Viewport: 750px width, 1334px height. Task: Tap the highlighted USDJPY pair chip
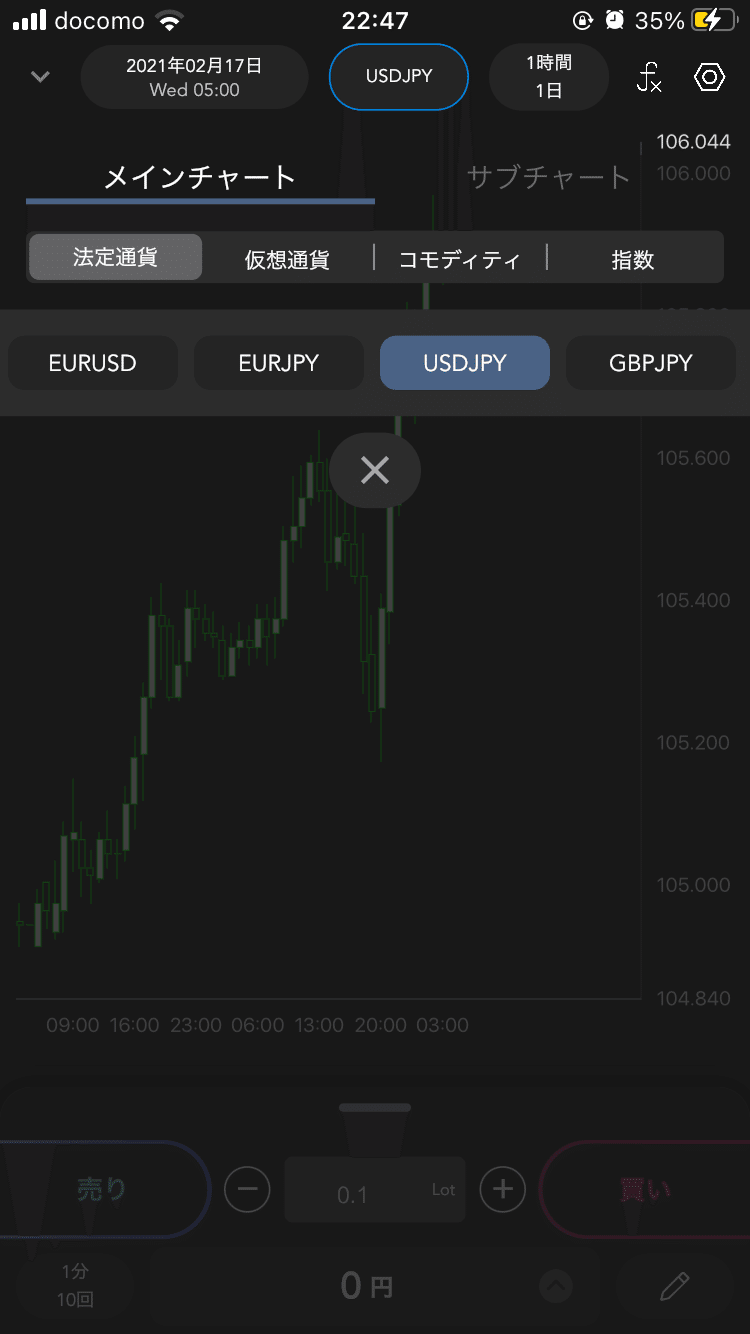(465, 363)
